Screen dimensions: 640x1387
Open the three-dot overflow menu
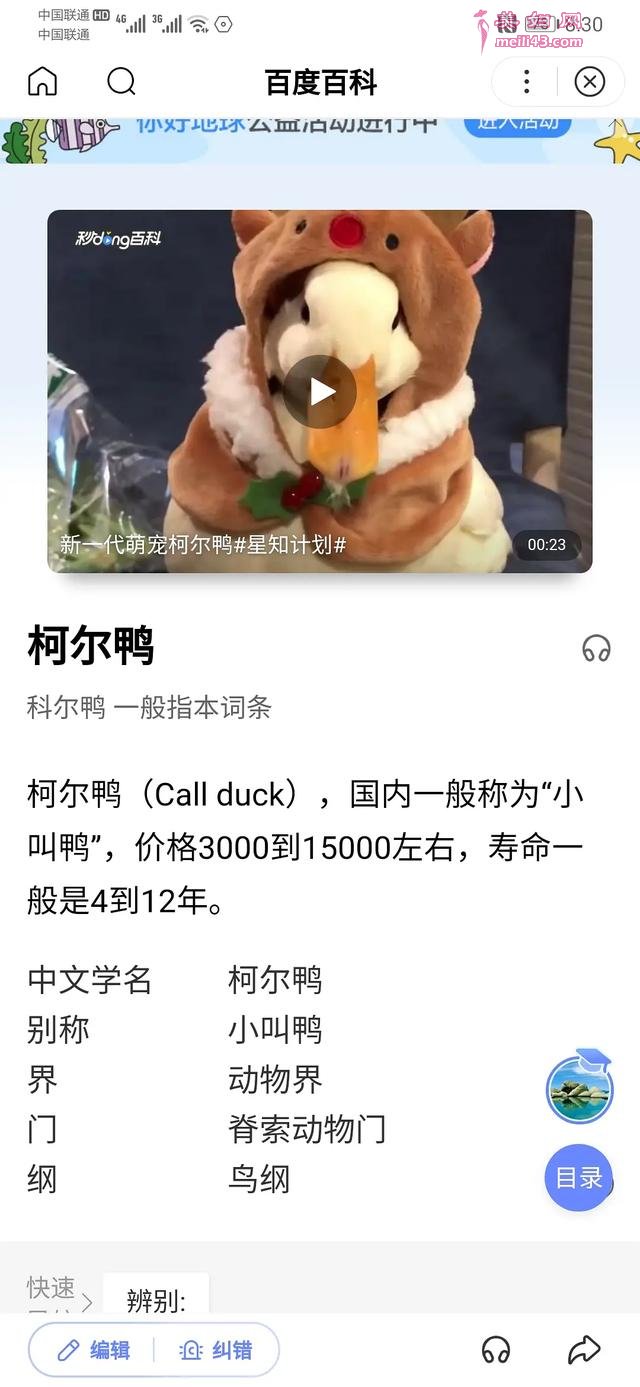526,82
